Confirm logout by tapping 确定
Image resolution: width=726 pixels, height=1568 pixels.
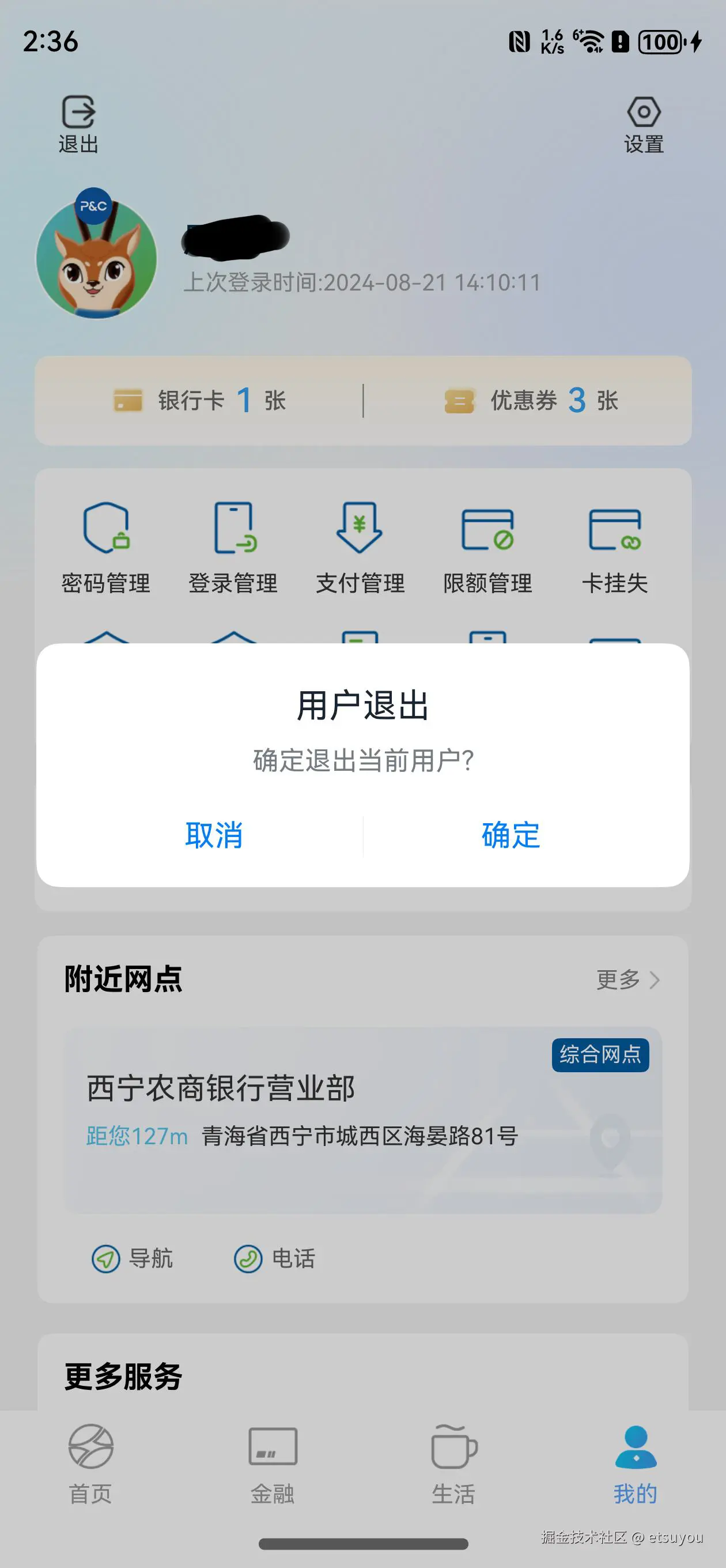coord(510,835)
